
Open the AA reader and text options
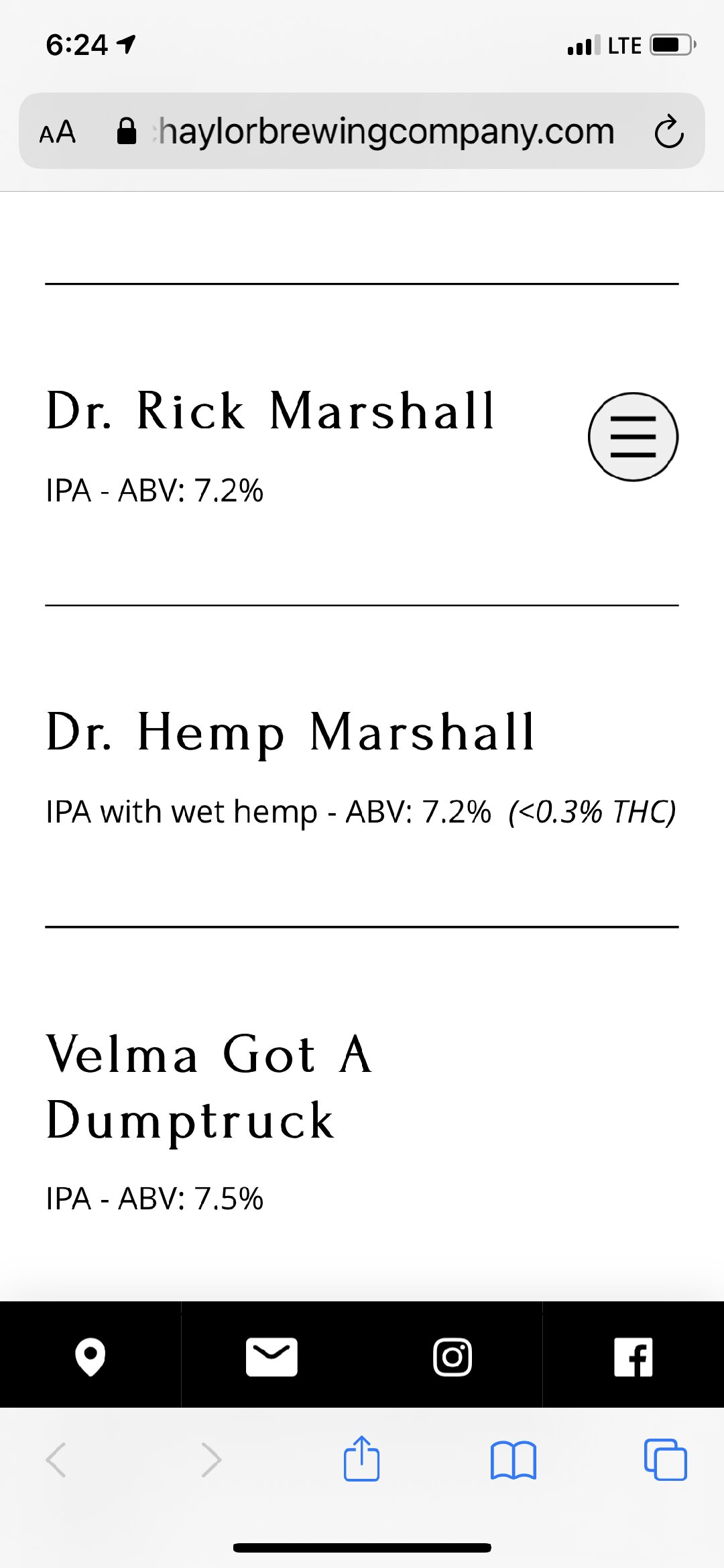click(x=58, y=132)
